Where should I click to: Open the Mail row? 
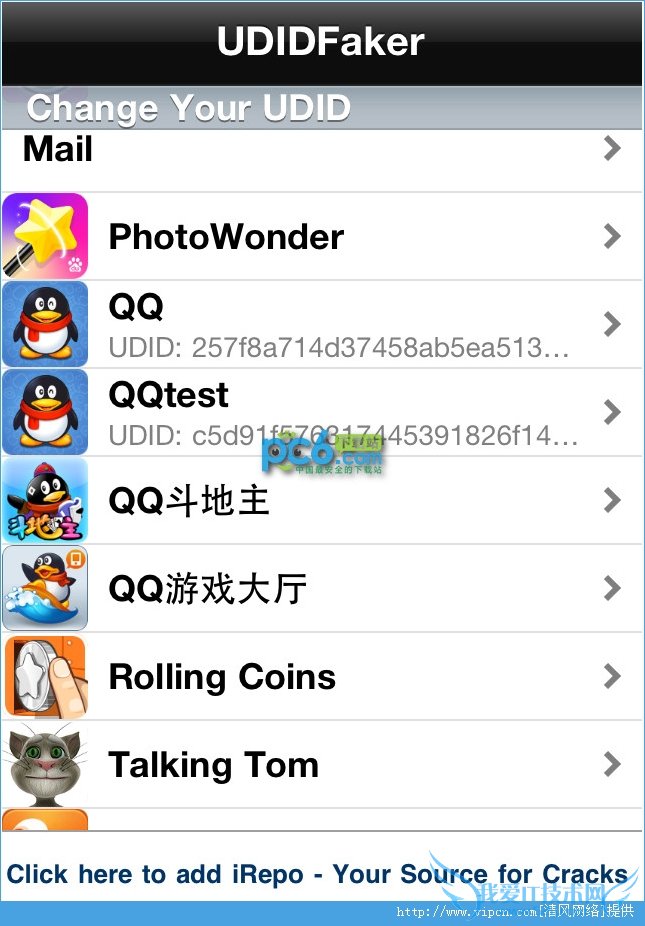[x=320, y=152]
